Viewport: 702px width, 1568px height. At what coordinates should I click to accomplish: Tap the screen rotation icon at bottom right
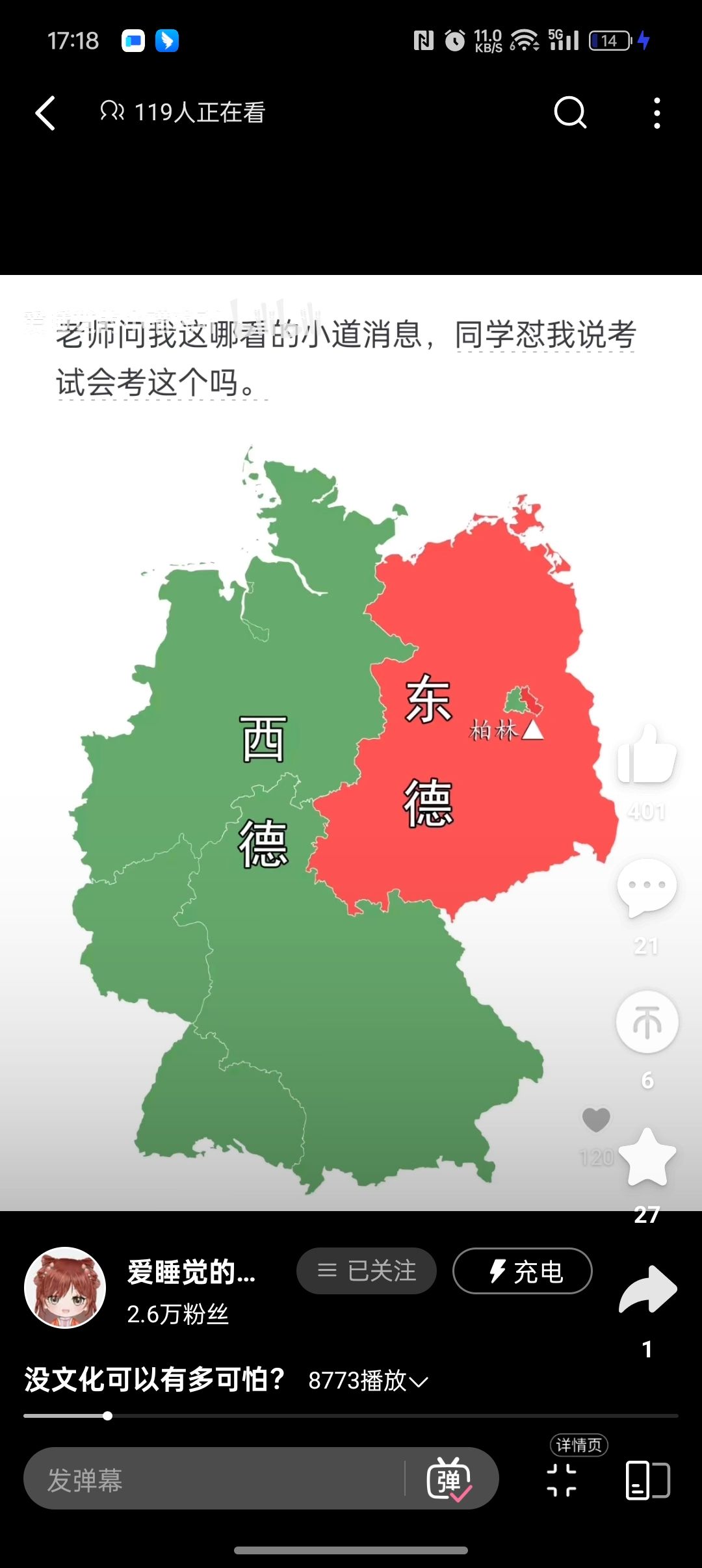647,1480
